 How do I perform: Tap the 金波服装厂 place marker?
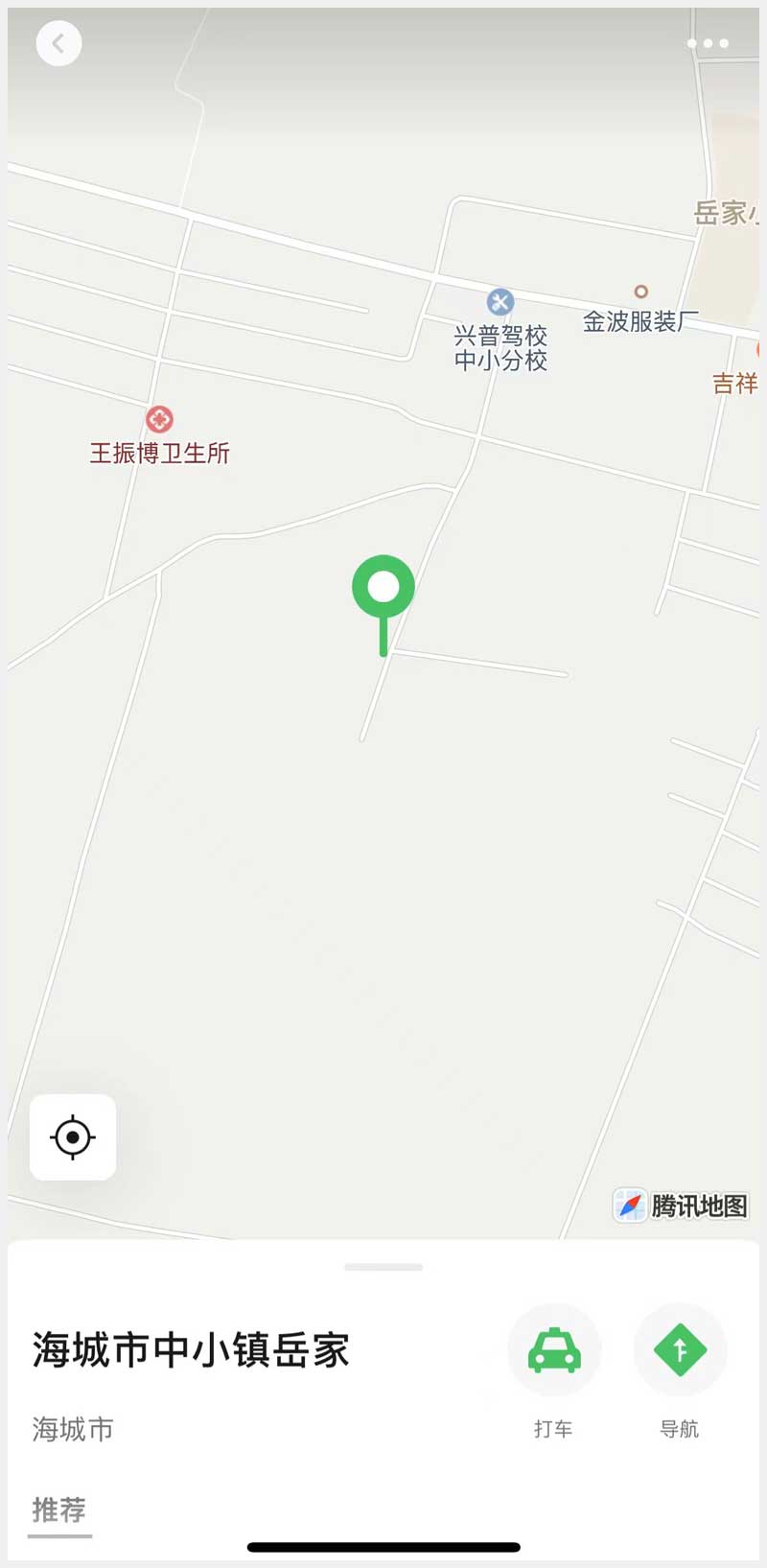[640, 293]
